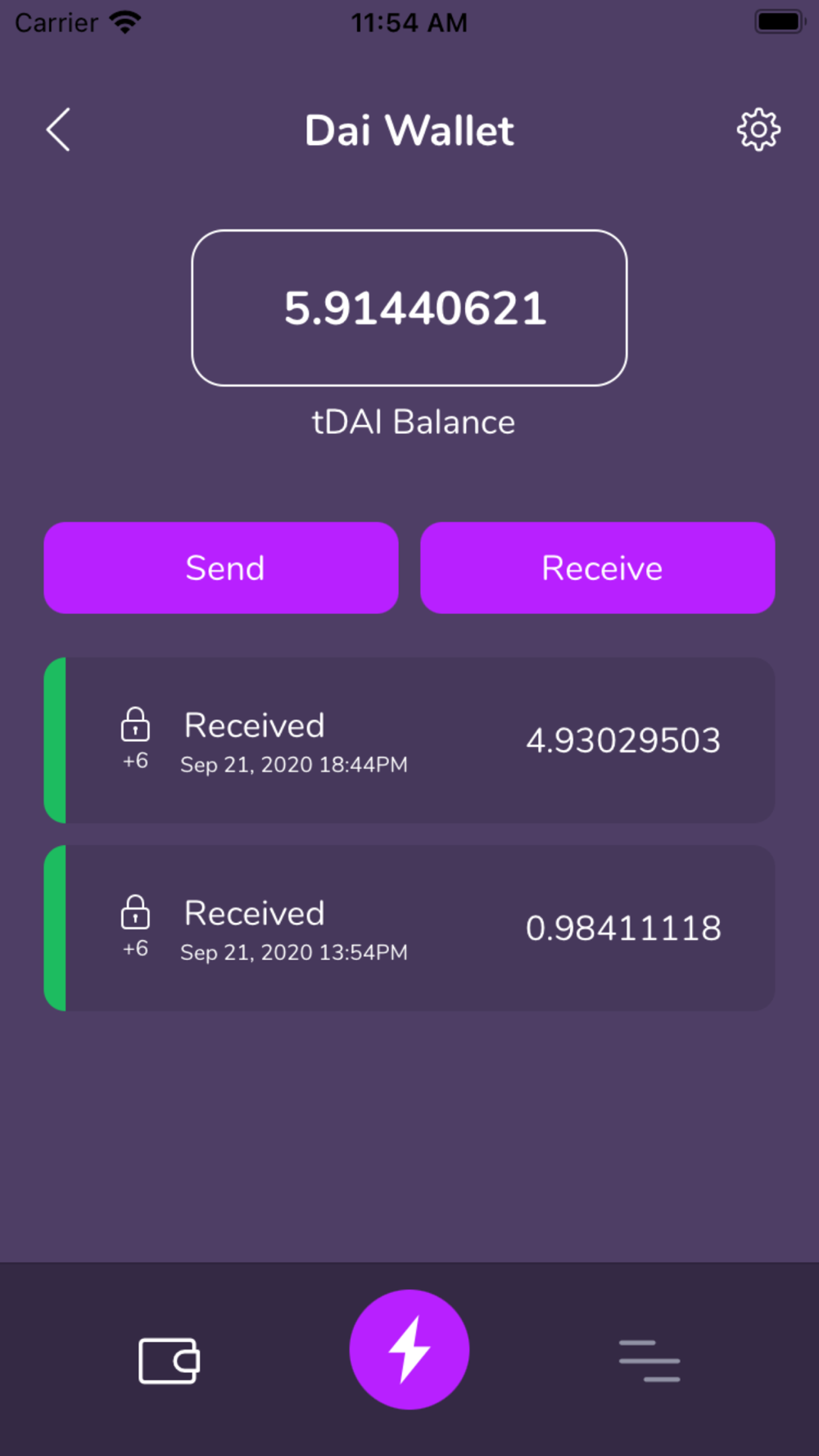
Task: Tap the Send button
Action: click(x=221, y=567)
